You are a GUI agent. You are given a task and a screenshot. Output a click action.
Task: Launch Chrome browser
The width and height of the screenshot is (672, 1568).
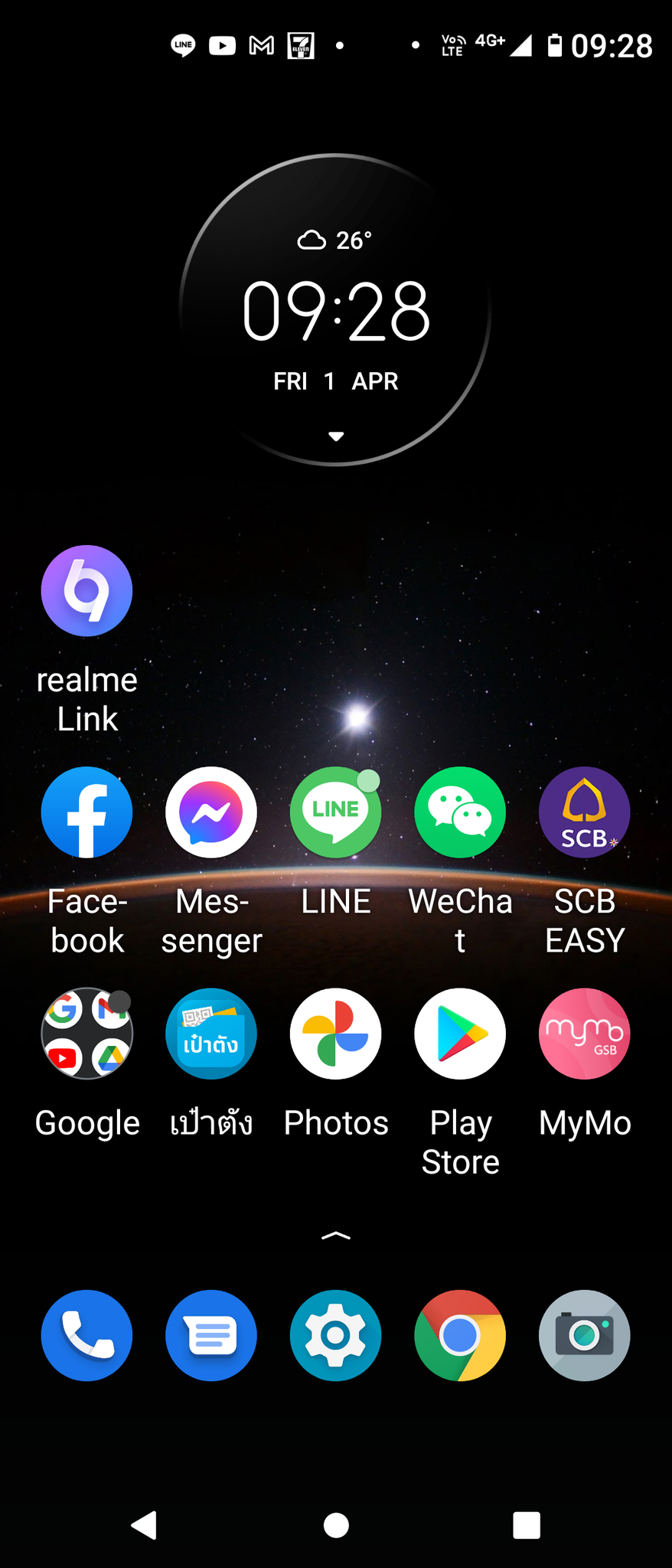point(460,1335)
